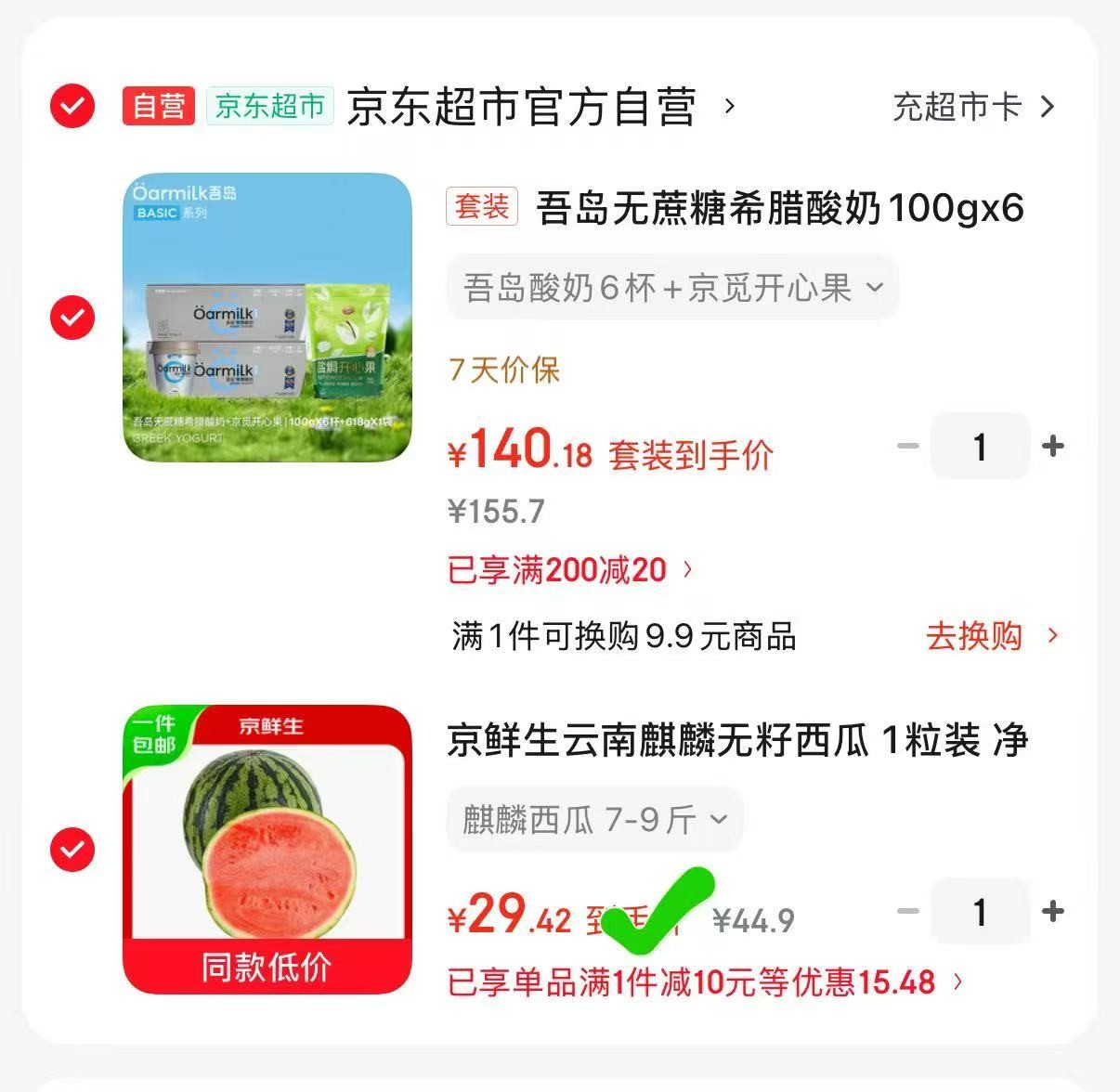Increase quantity of 吾岛希腊酸奶
Image resolution: width=1120 pixels, height=1092 pixels.
[1053, 447]
